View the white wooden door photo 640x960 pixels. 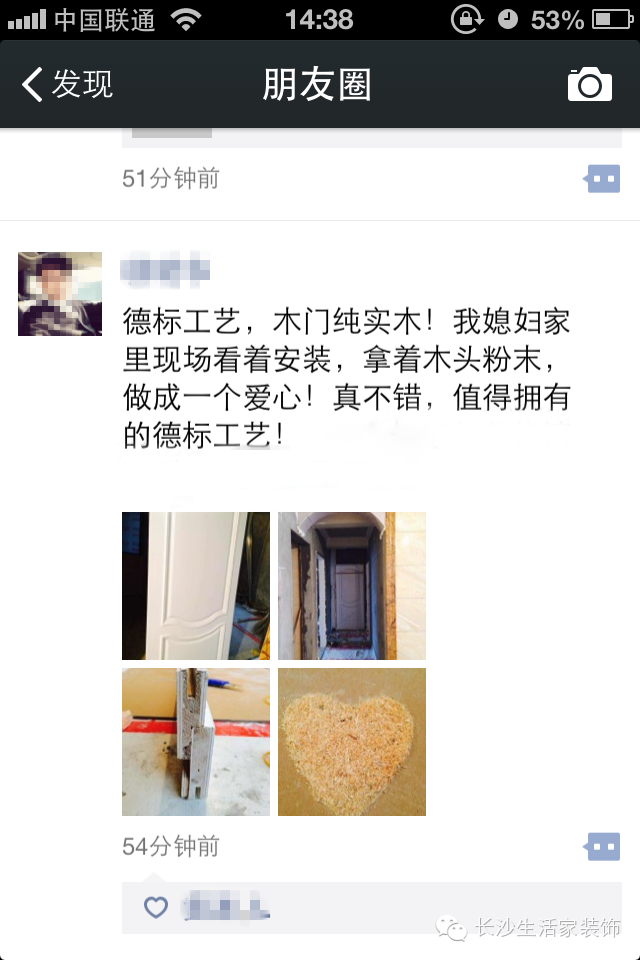[196, 586]
